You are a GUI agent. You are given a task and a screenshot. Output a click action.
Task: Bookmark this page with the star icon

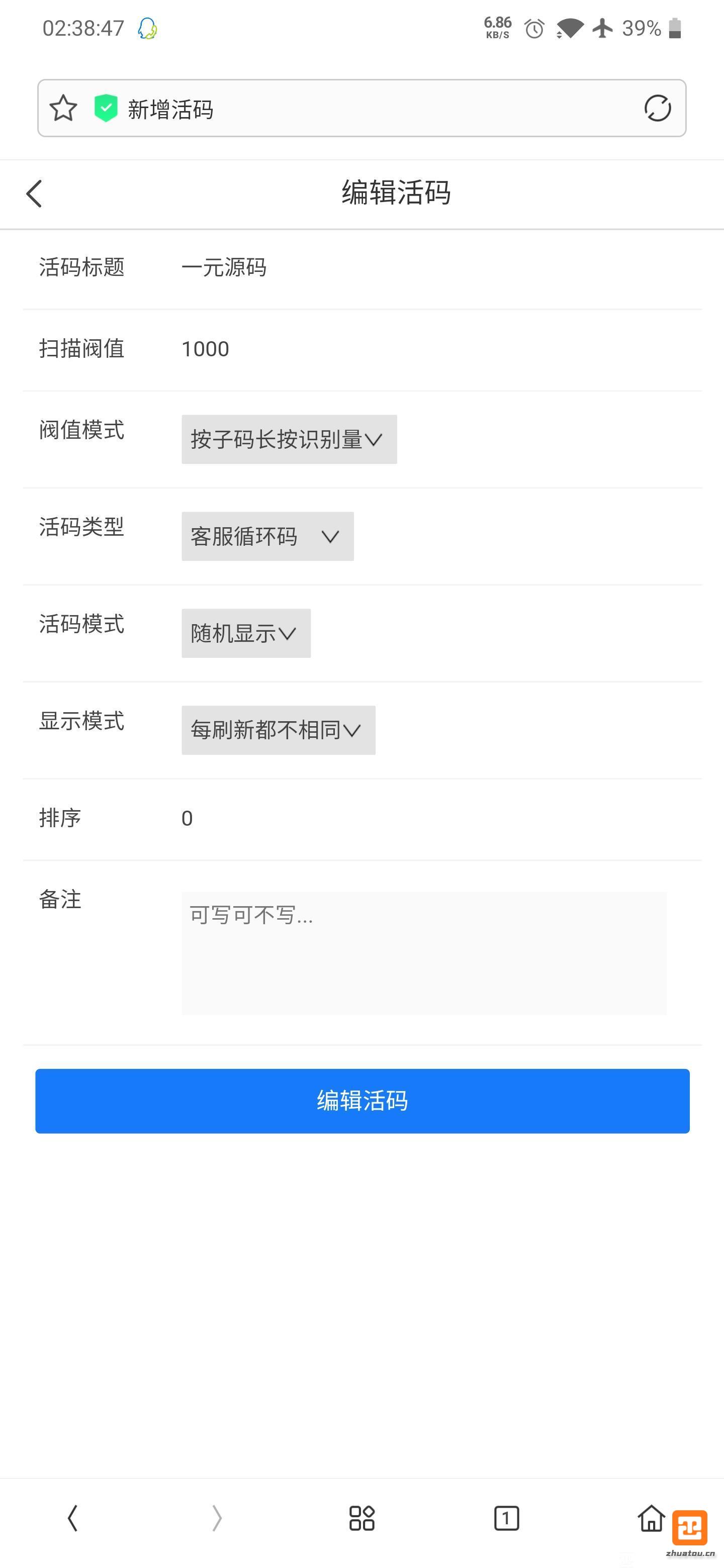63,109
